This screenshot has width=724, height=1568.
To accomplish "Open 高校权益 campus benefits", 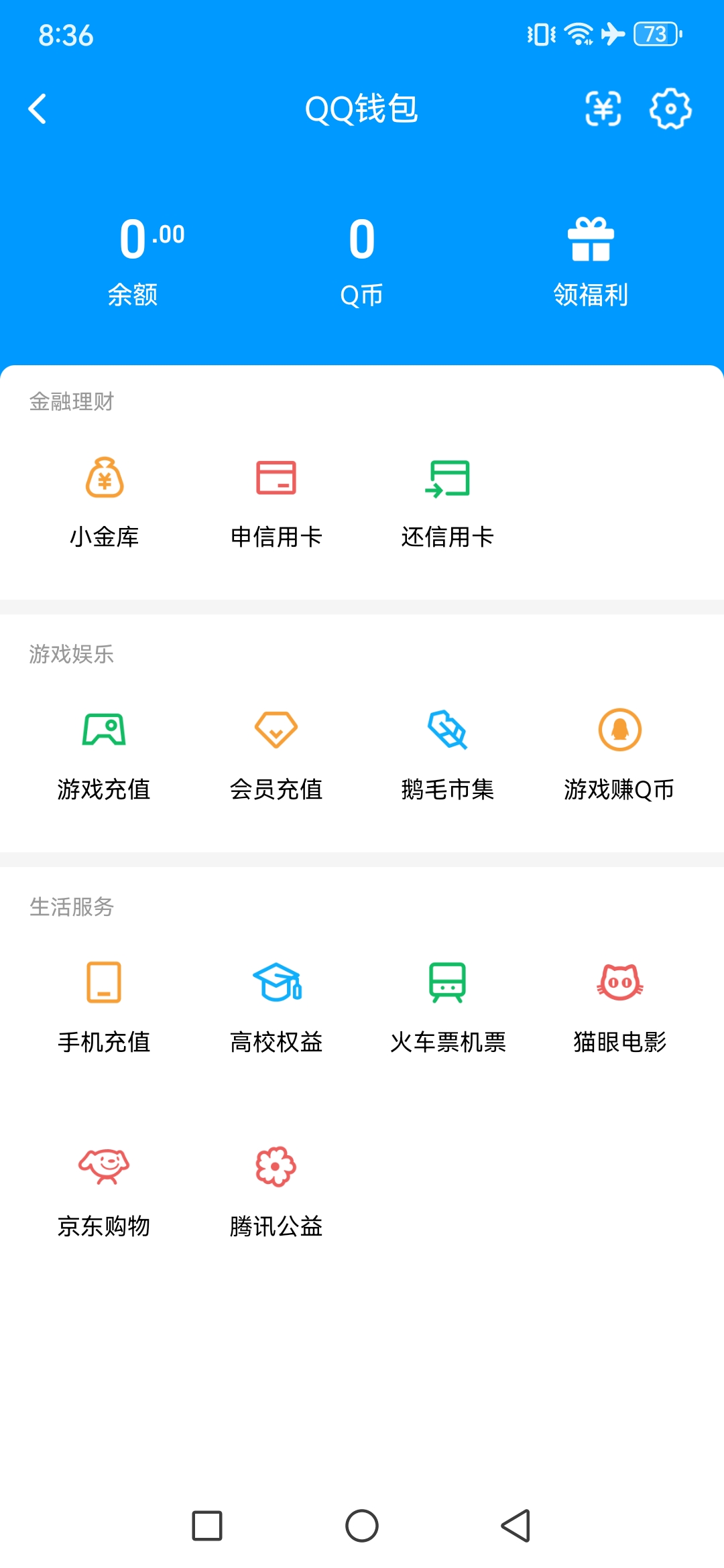I will [x=276, y=1005].
